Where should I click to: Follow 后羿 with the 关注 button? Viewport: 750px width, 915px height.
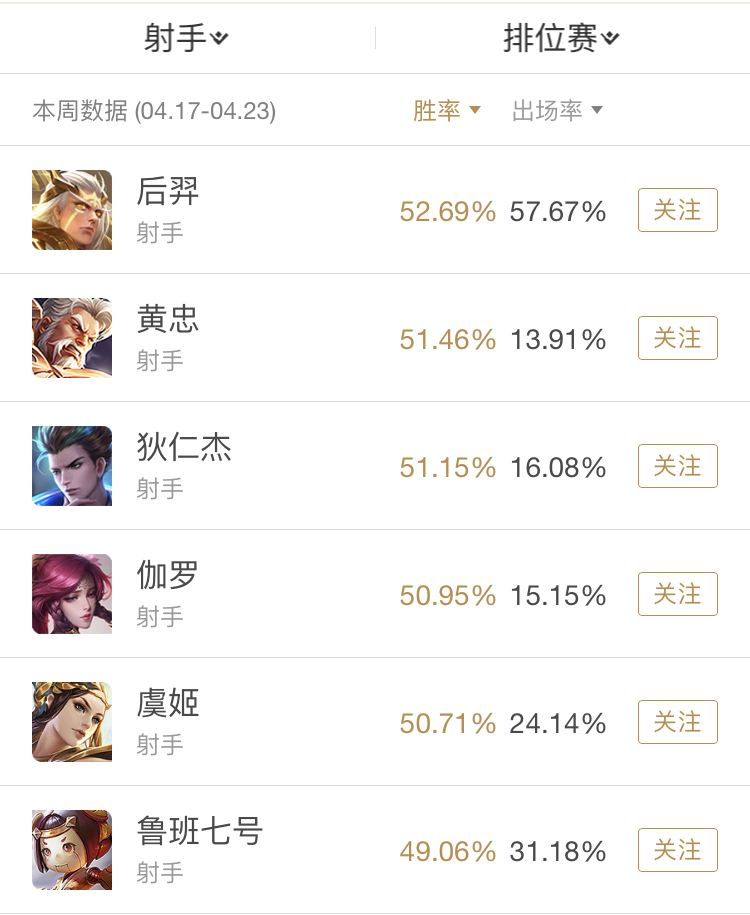677,210
